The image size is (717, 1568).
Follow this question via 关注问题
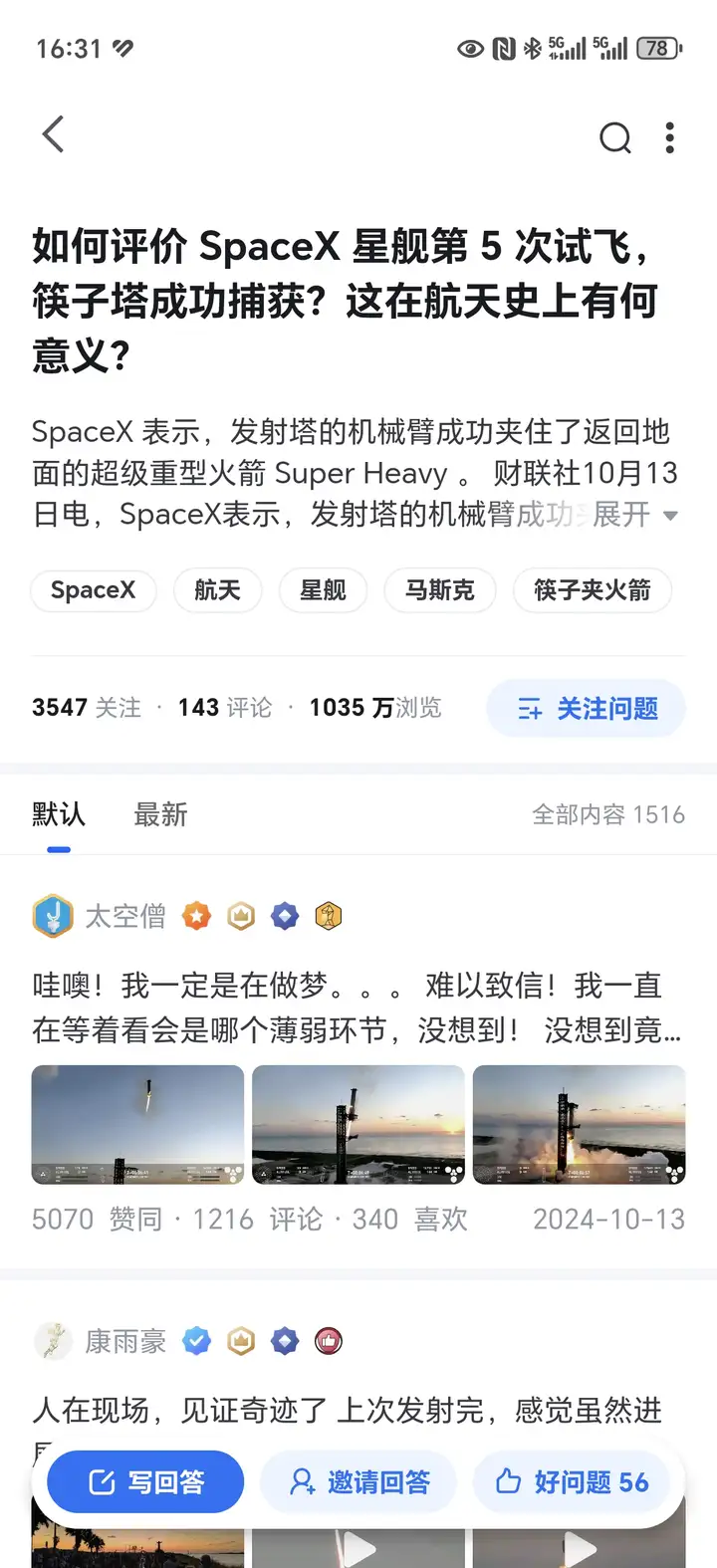[x=586, y=709]
